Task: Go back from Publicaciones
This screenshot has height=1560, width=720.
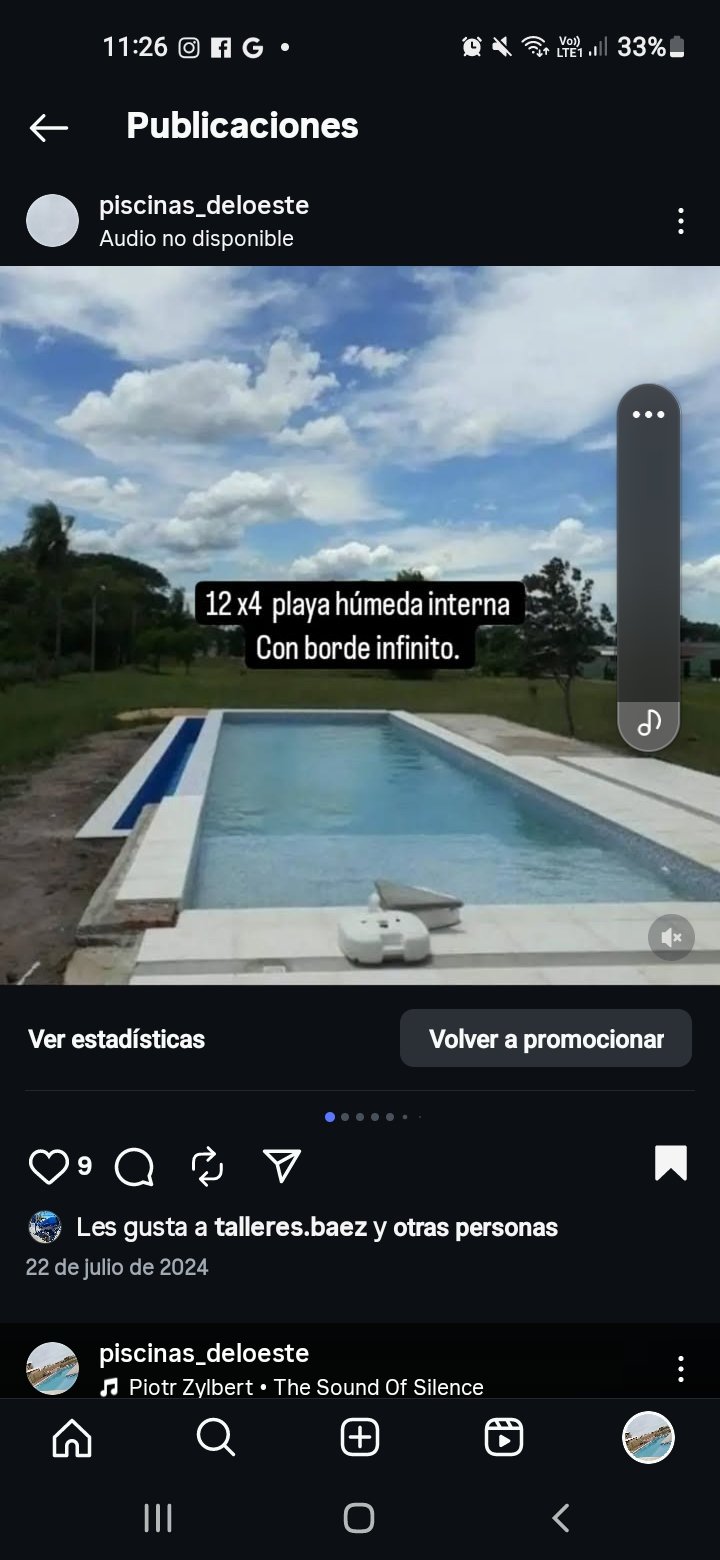Action: coord(48,127)
